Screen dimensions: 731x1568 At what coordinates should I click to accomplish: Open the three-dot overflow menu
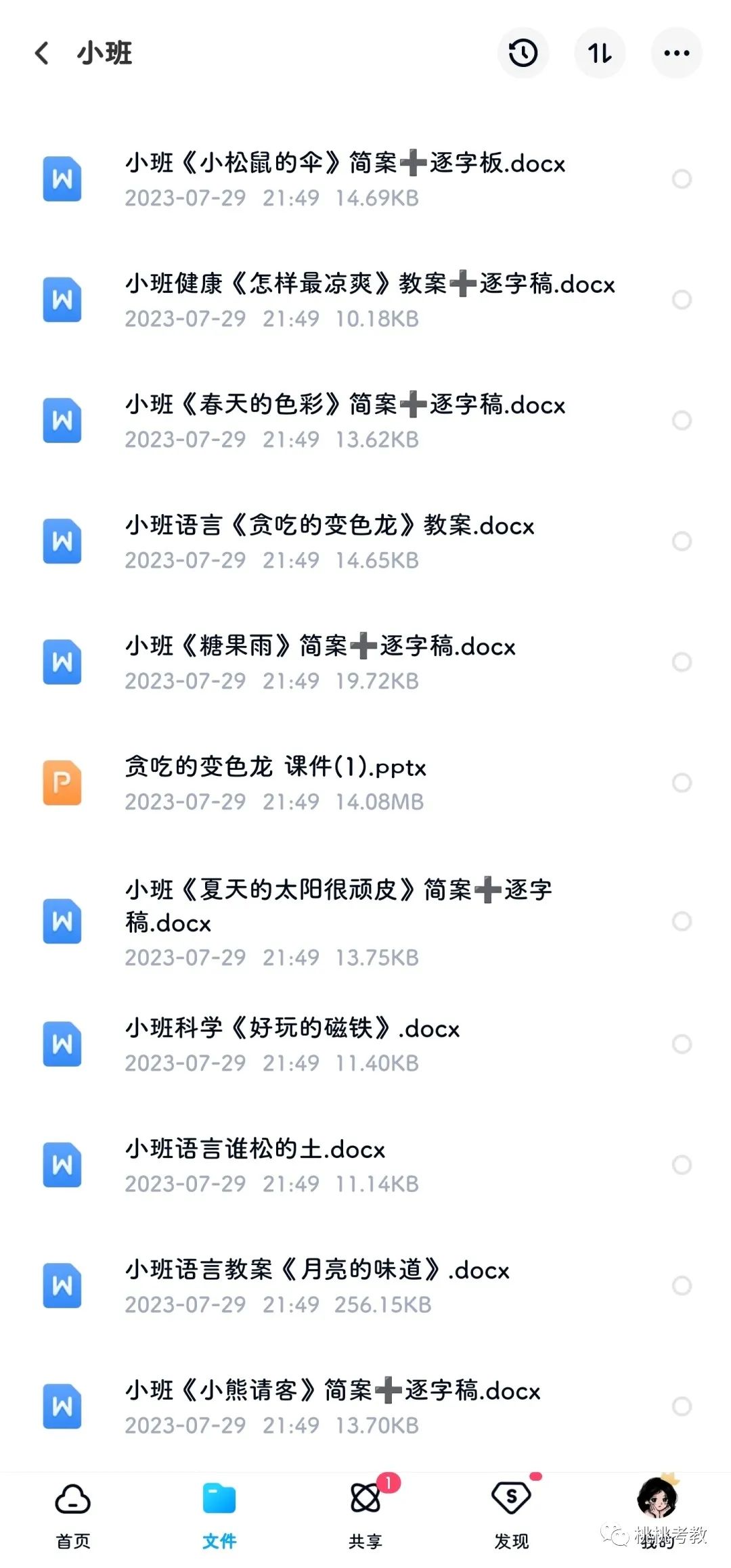677,53
